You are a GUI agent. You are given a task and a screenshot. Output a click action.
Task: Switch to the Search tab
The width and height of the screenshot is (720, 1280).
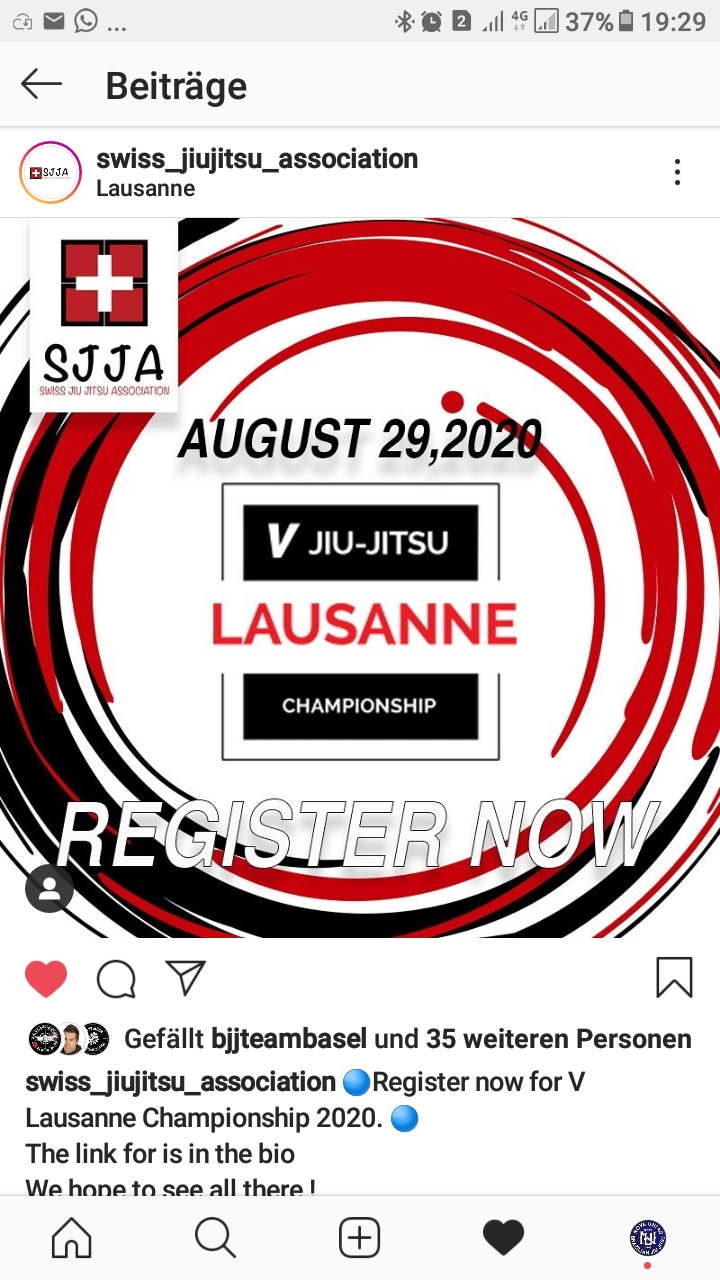[x=215, y=1239]
